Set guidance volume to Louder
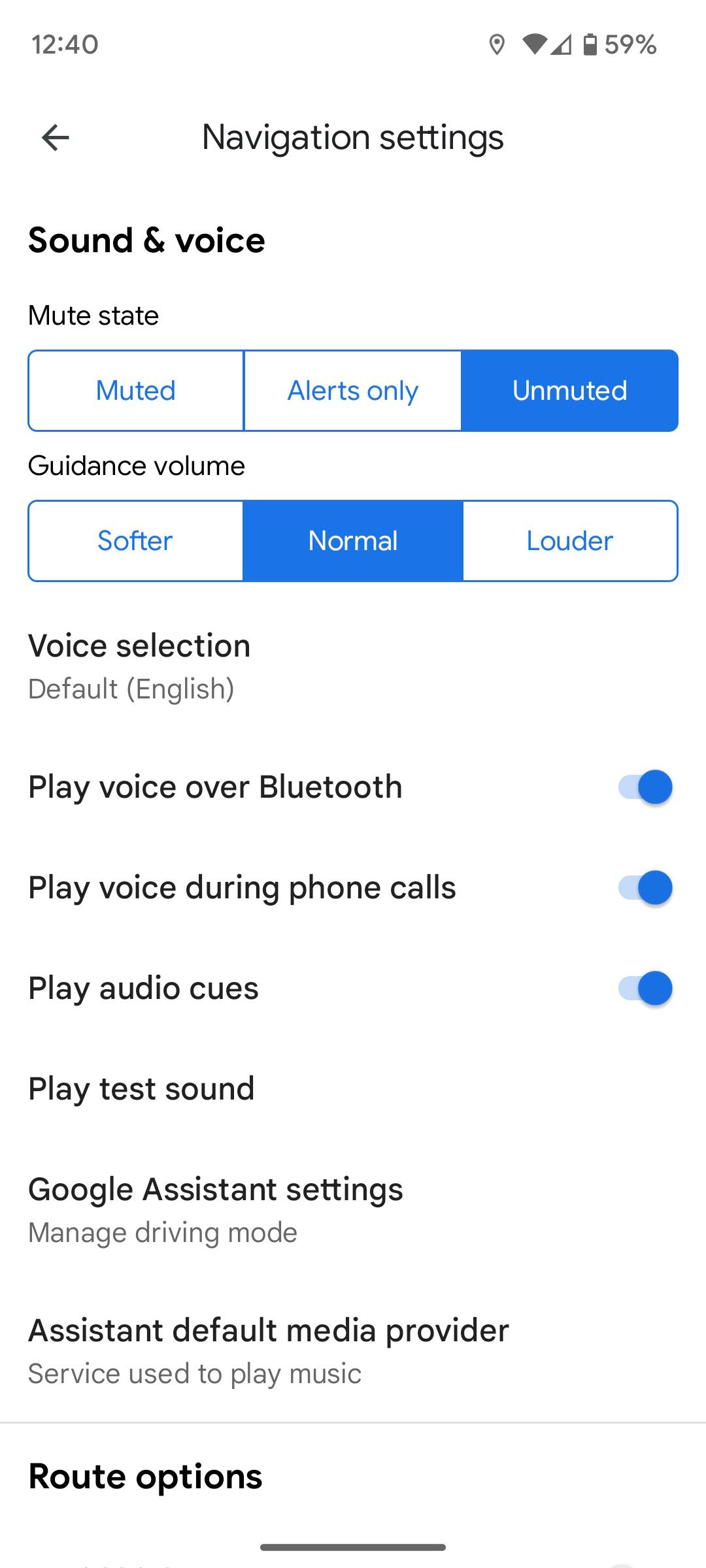Viewport: 706px width, 1568px height. (569, 540)
